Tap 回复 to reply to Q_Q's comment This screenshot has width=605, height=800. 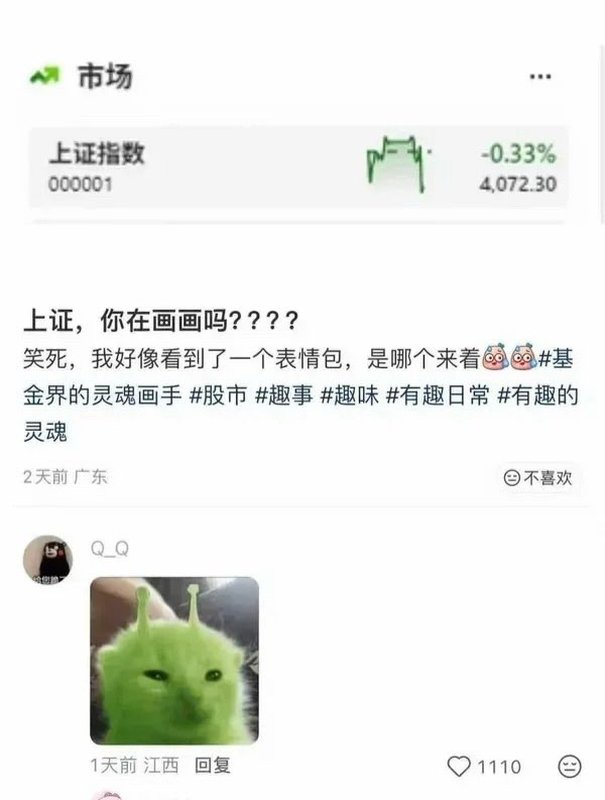tap(212, 766)
